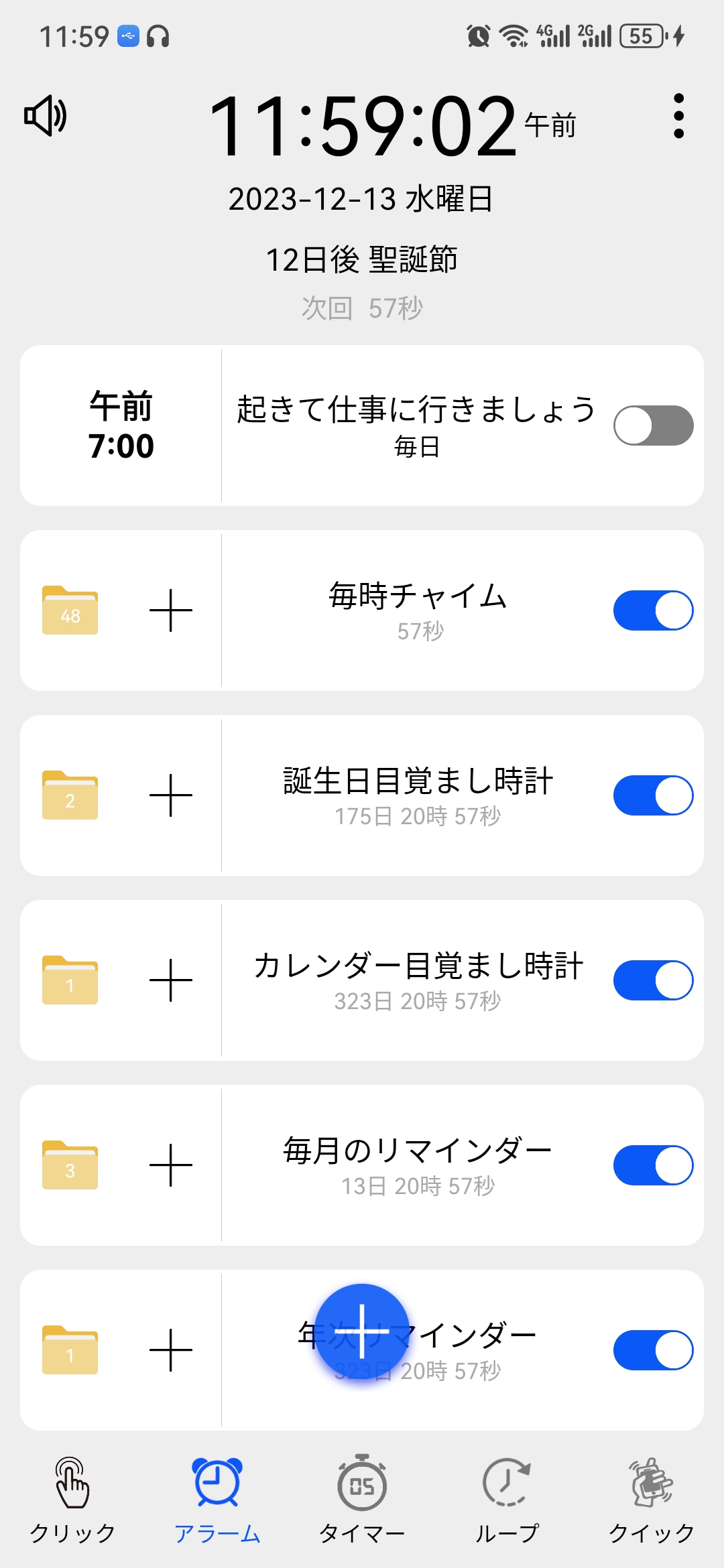
Task: Open the 毎時チャイム folder with 48 items
Action: tap(70, 610)
